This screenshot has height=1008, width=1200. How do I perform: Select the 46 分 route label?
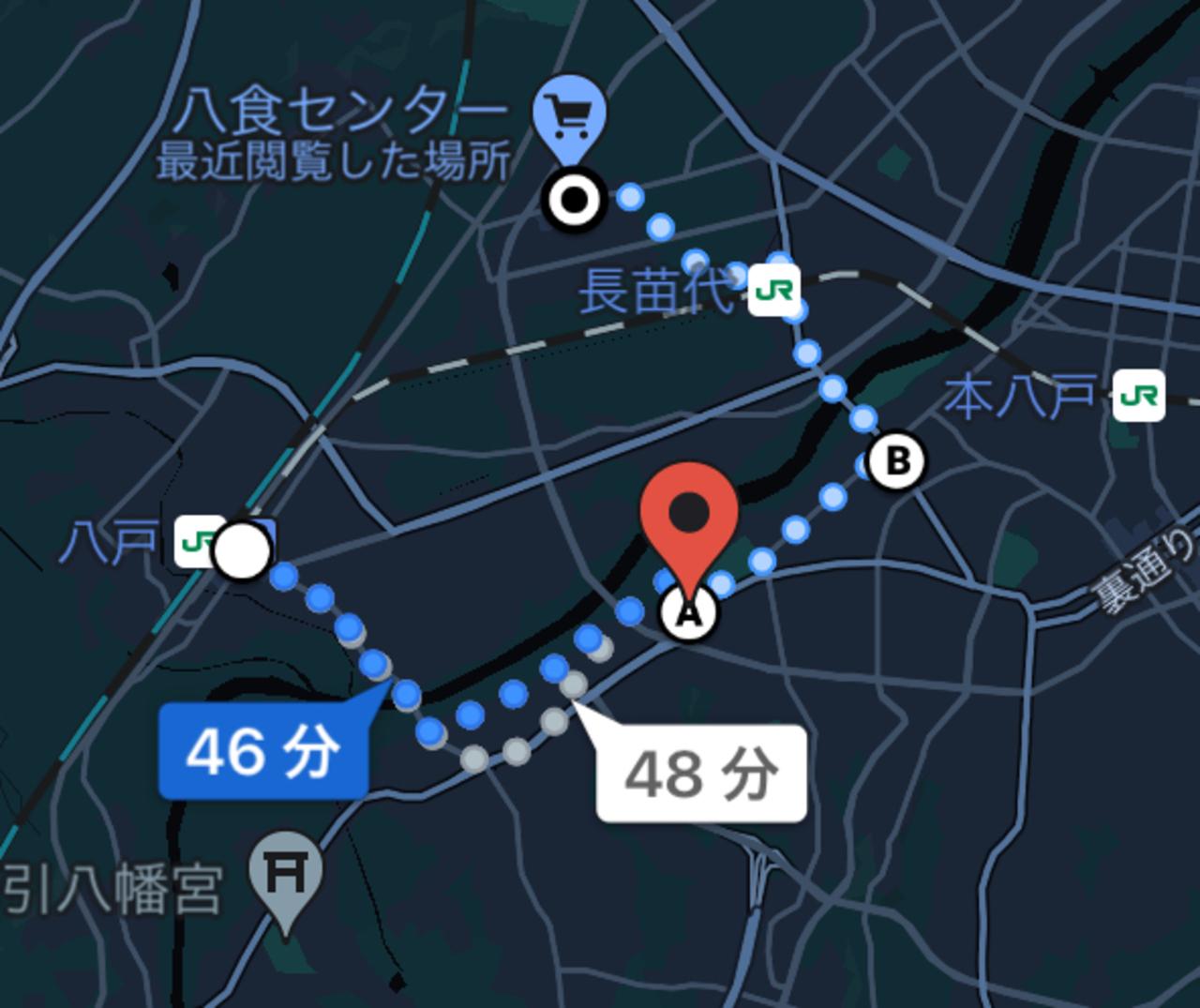pyautogui.click(x=262, y=752)
